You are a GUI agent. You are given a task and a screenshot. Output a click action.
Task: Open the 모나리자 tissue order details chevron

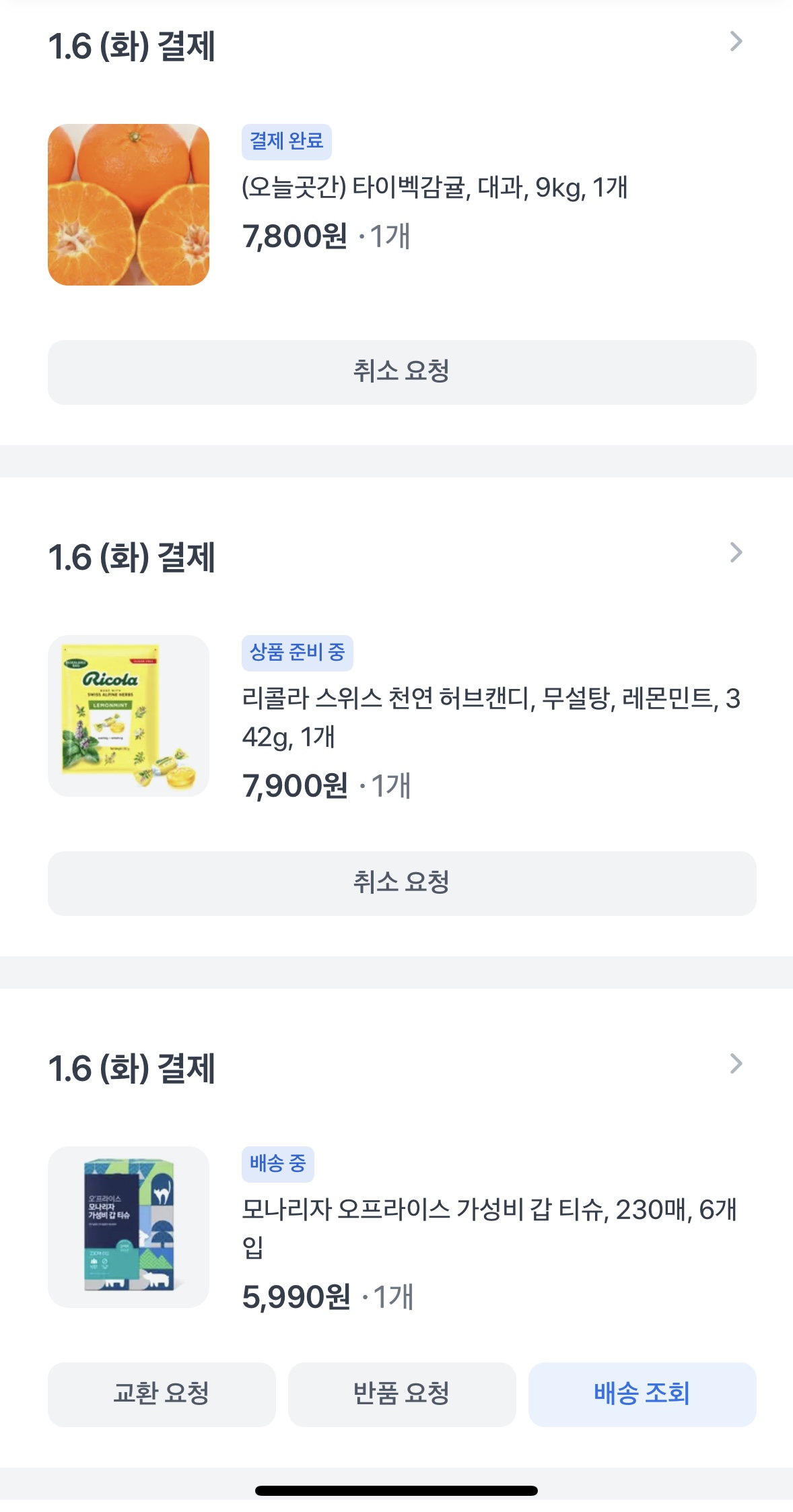pyautogui.click(x=736, y=1064)
